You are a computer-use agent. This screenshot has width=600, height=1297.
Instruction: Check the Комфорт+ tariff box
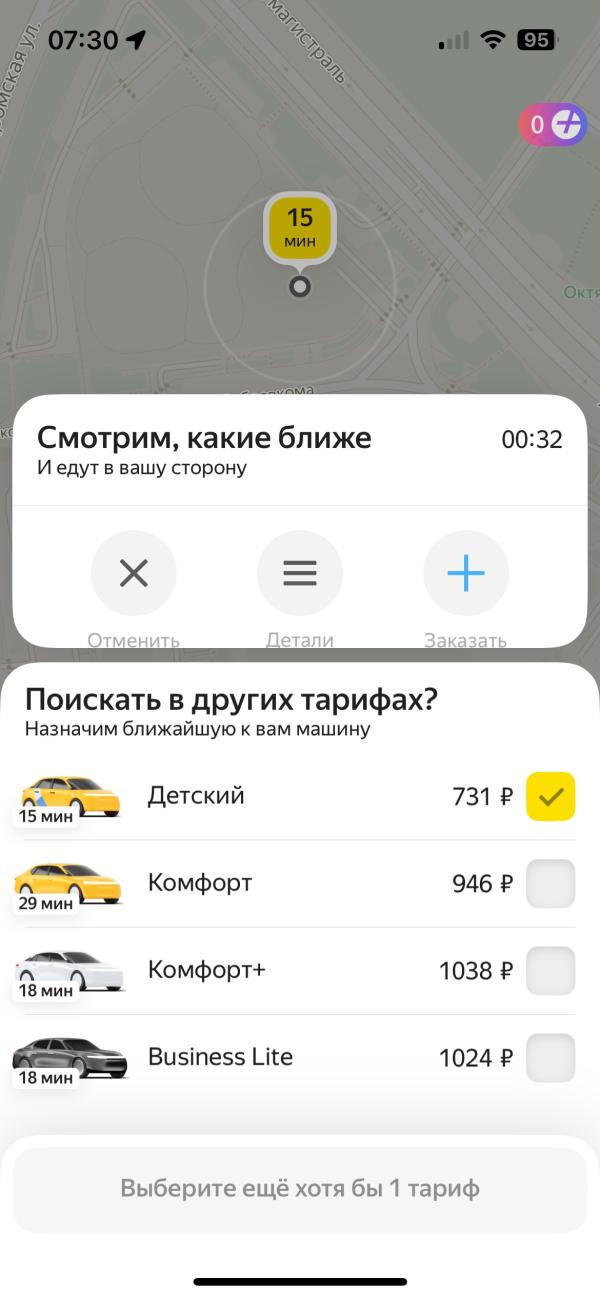pos(550,971)
